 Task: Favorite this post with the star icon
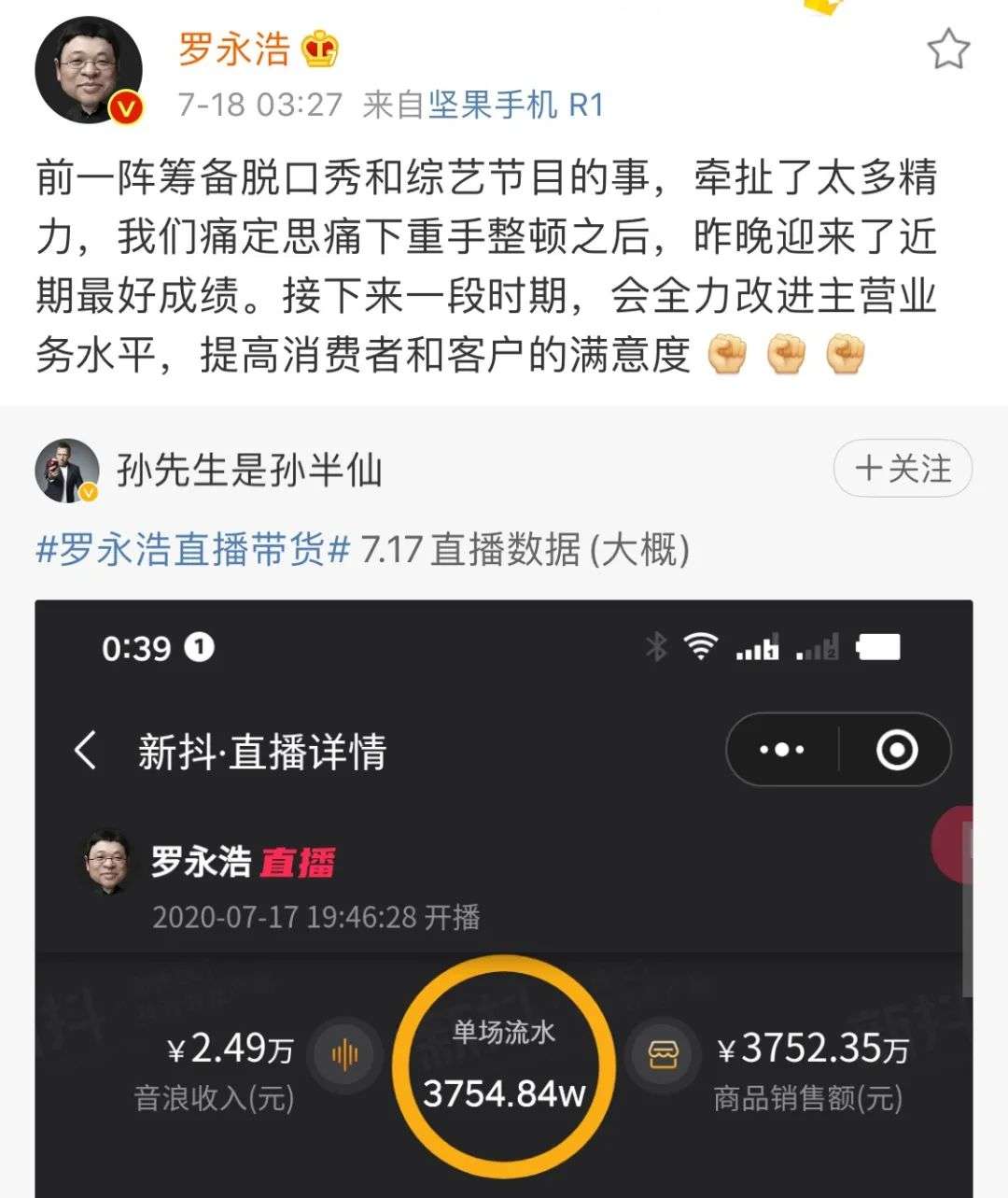[947, 49]
